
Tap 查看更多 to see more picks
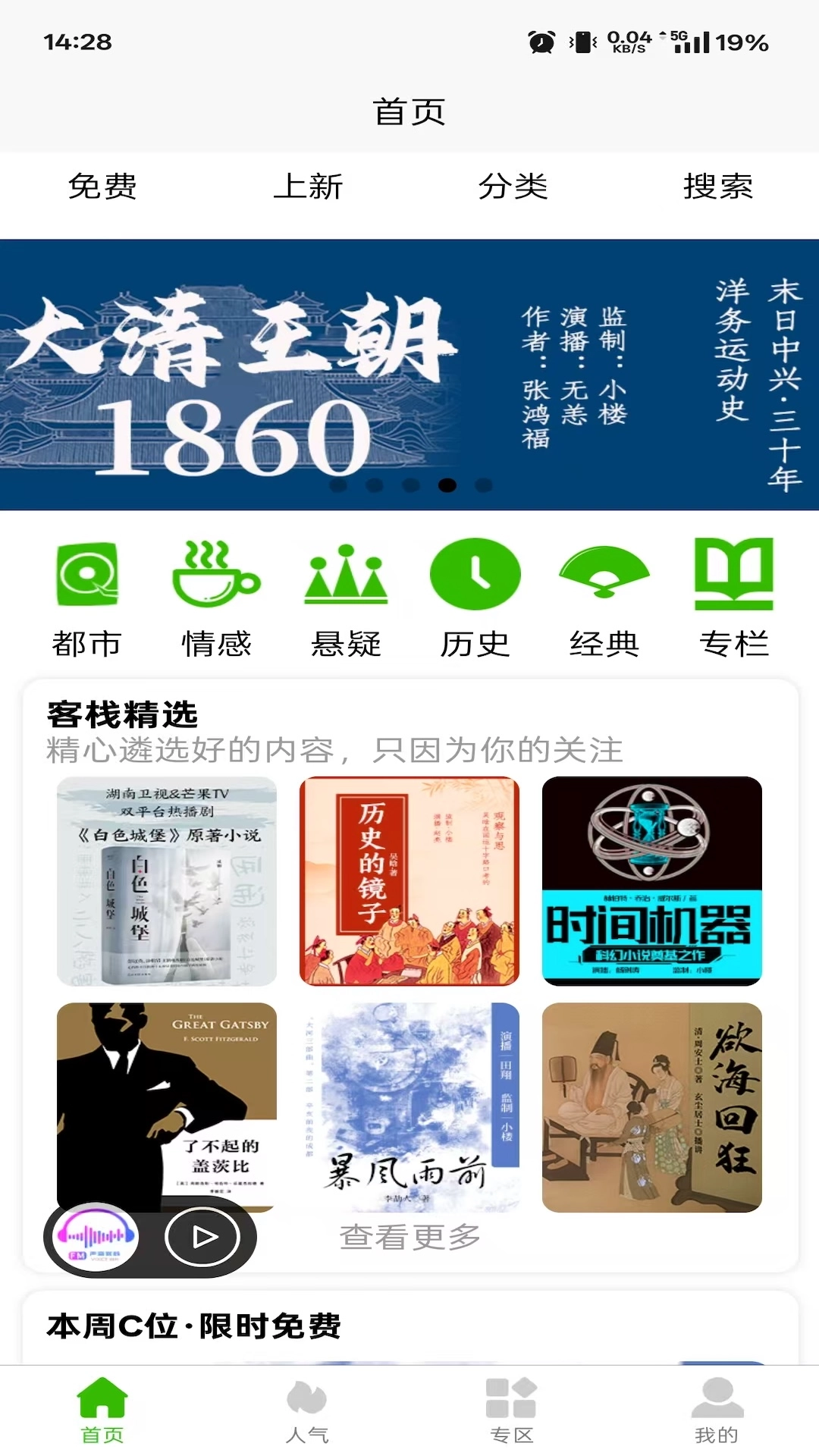pos(409,1238)
